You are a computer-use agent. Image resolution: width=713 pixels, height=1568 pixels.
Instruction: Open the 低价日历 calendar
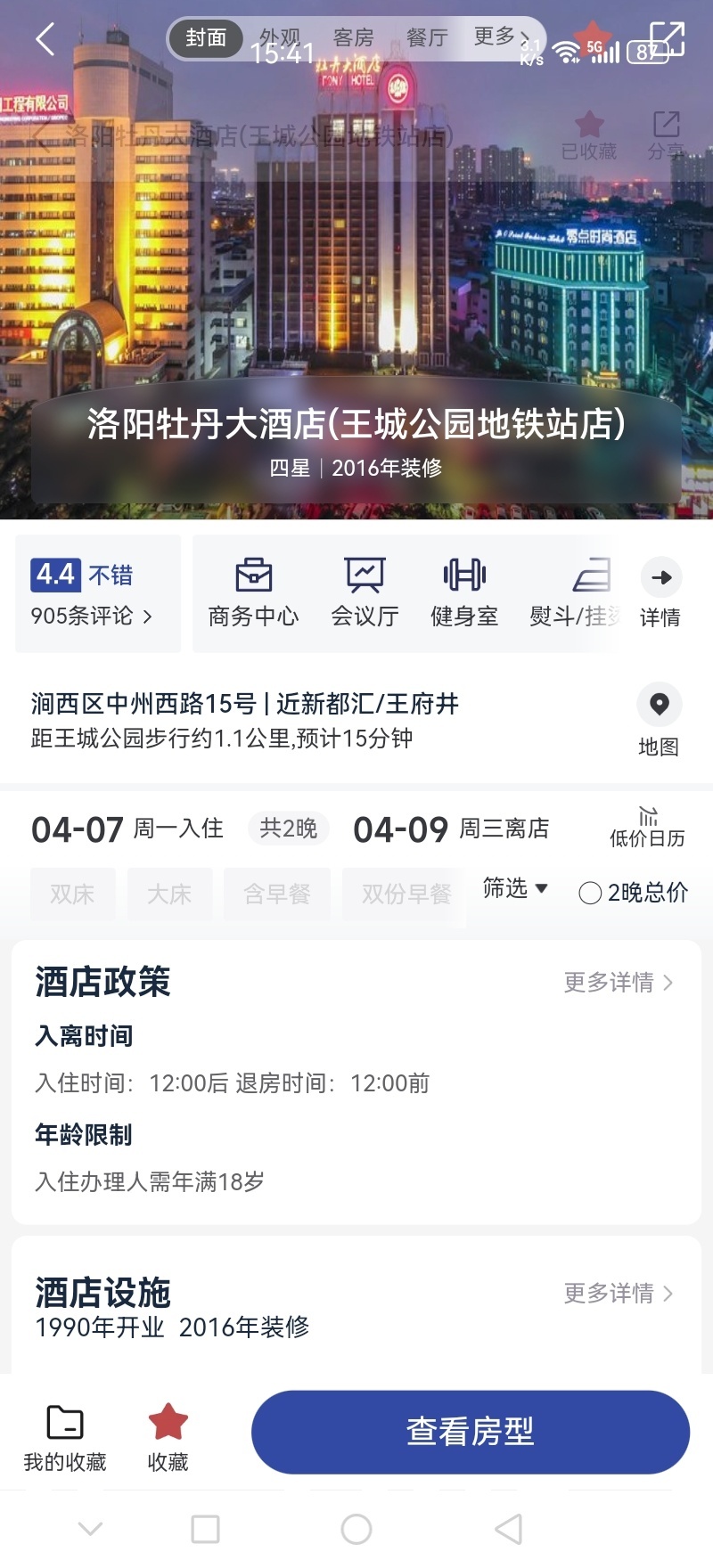(647, 828)
